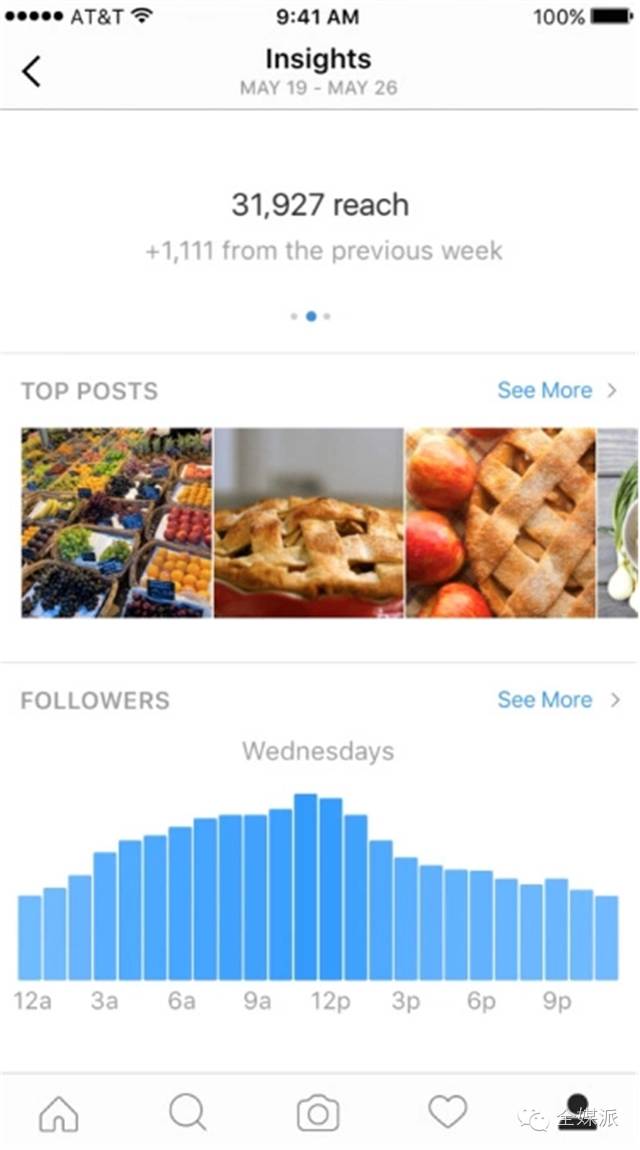Open the Activity heart tab
This screenshot has width=640, height=1150.
pos(448,1111)
